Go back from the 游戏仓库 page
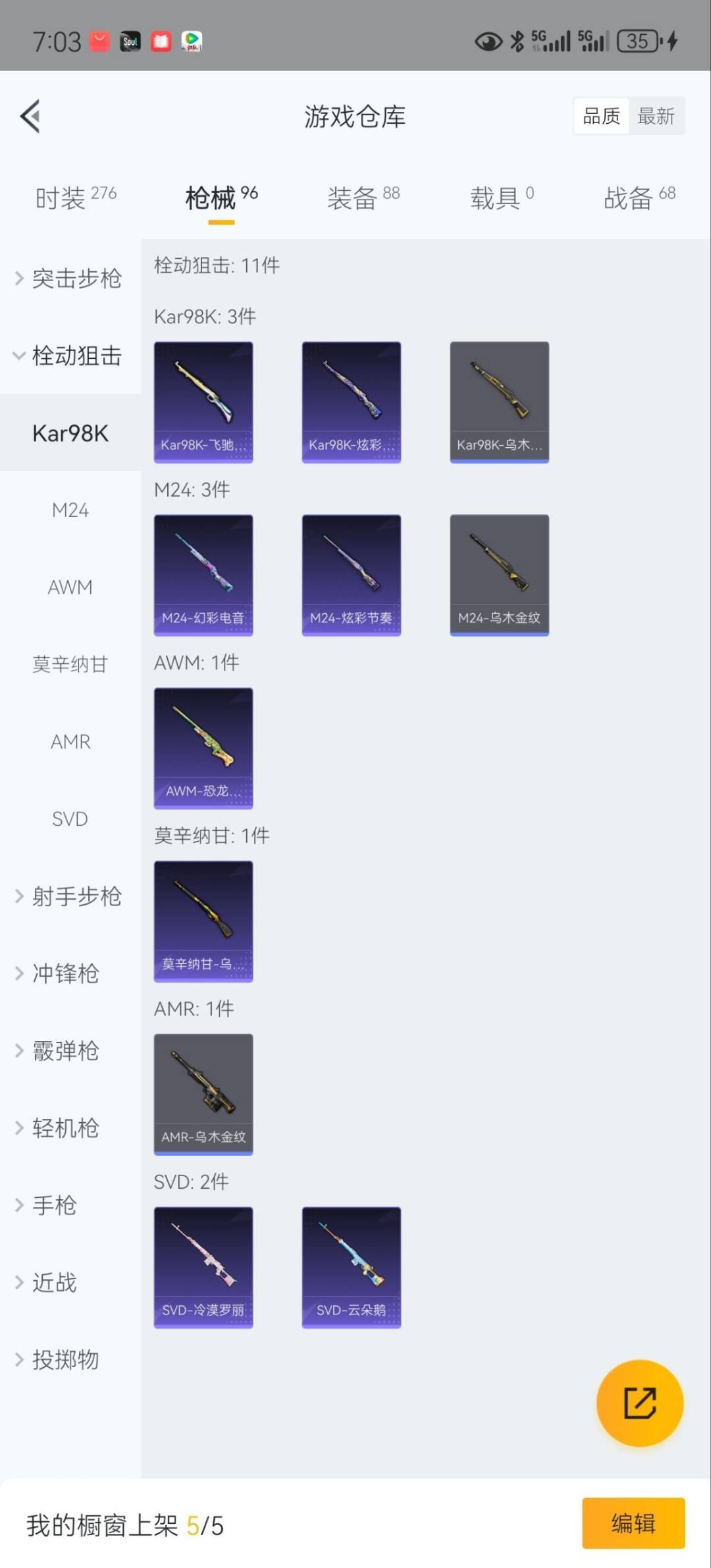The height and width of the screenshot is (1568, 711). tap(30, 117)
